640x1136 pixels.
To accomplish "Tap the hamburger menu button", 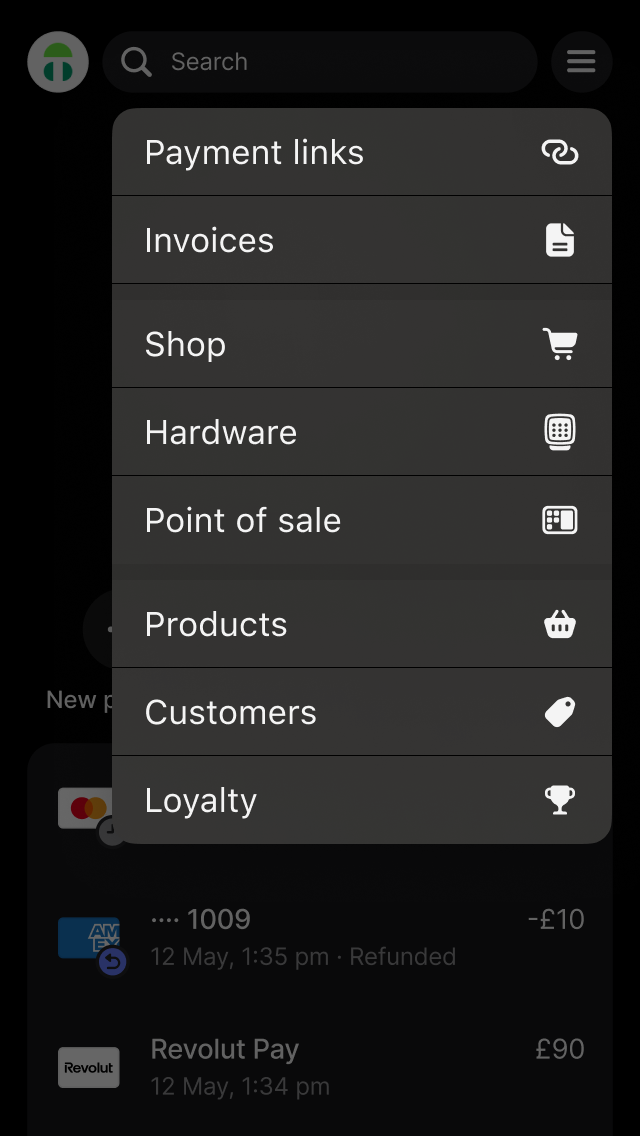I will coord(581,62).
